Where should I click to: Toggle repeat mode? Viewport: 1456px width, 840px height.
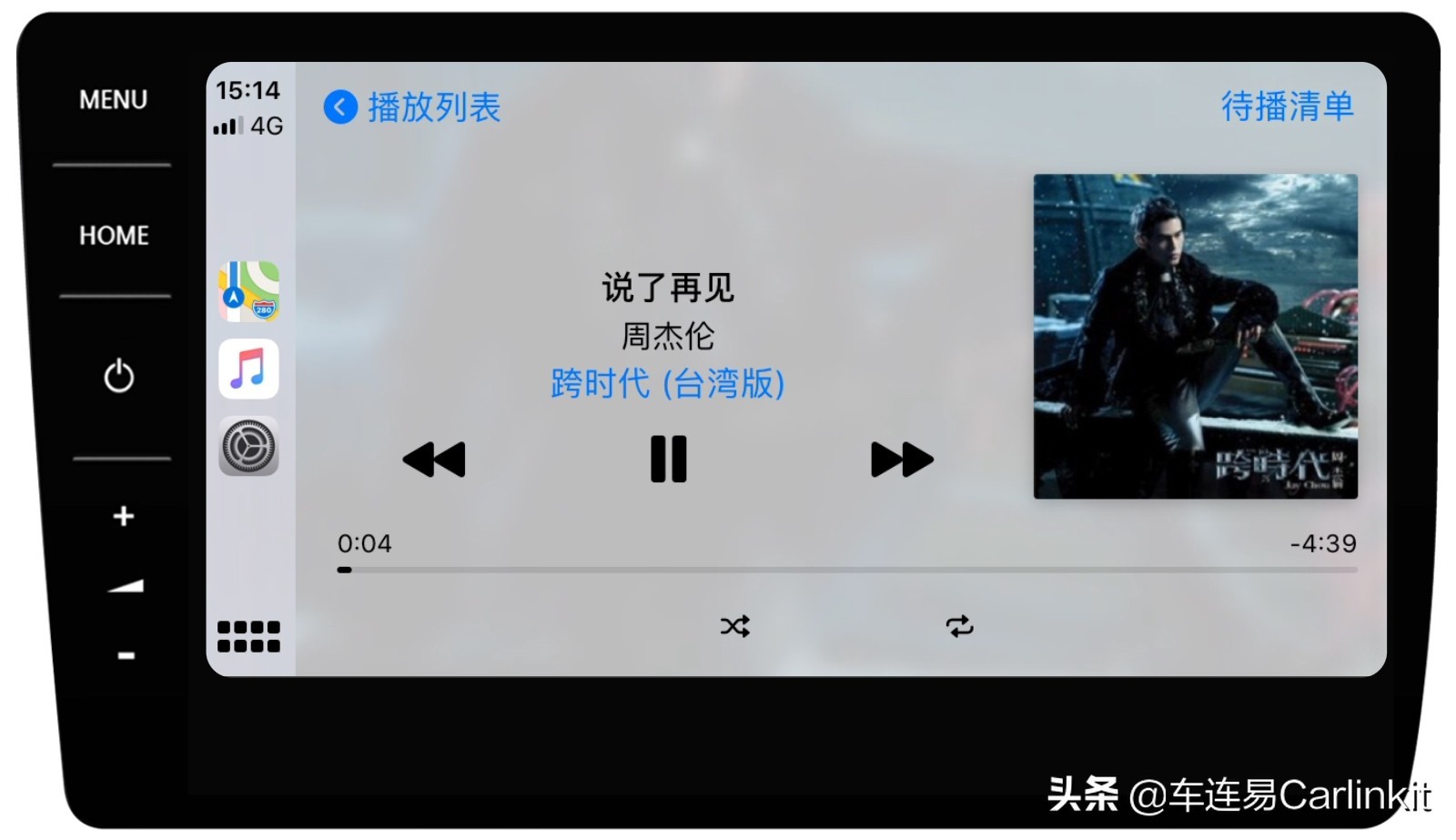click(959, 626)
